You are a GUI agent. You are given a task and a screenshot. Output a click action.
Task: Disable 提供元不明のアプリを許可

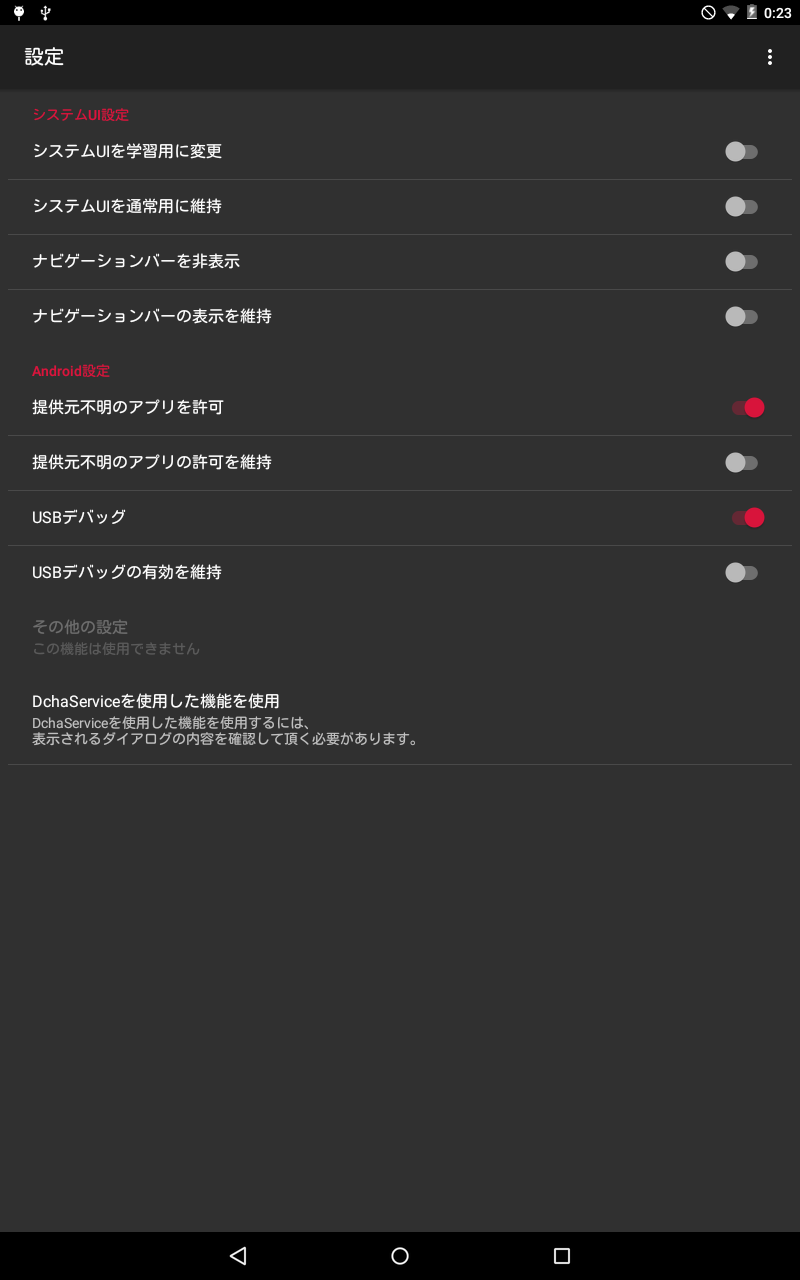[x=747, y=408]
